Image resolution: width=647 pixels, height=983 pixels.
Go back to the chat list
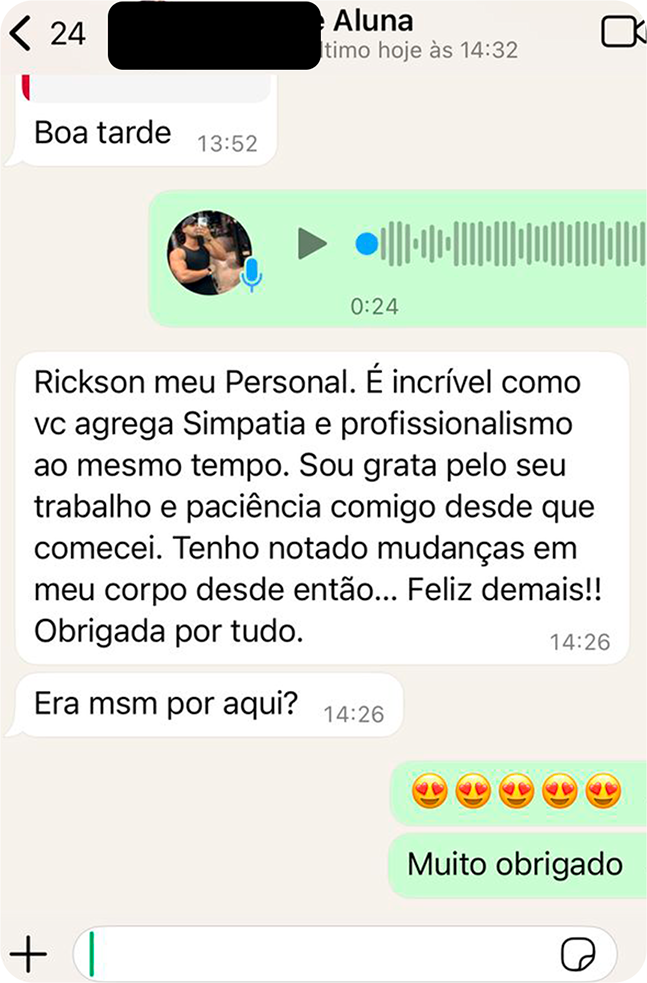[x=22, y=34]
